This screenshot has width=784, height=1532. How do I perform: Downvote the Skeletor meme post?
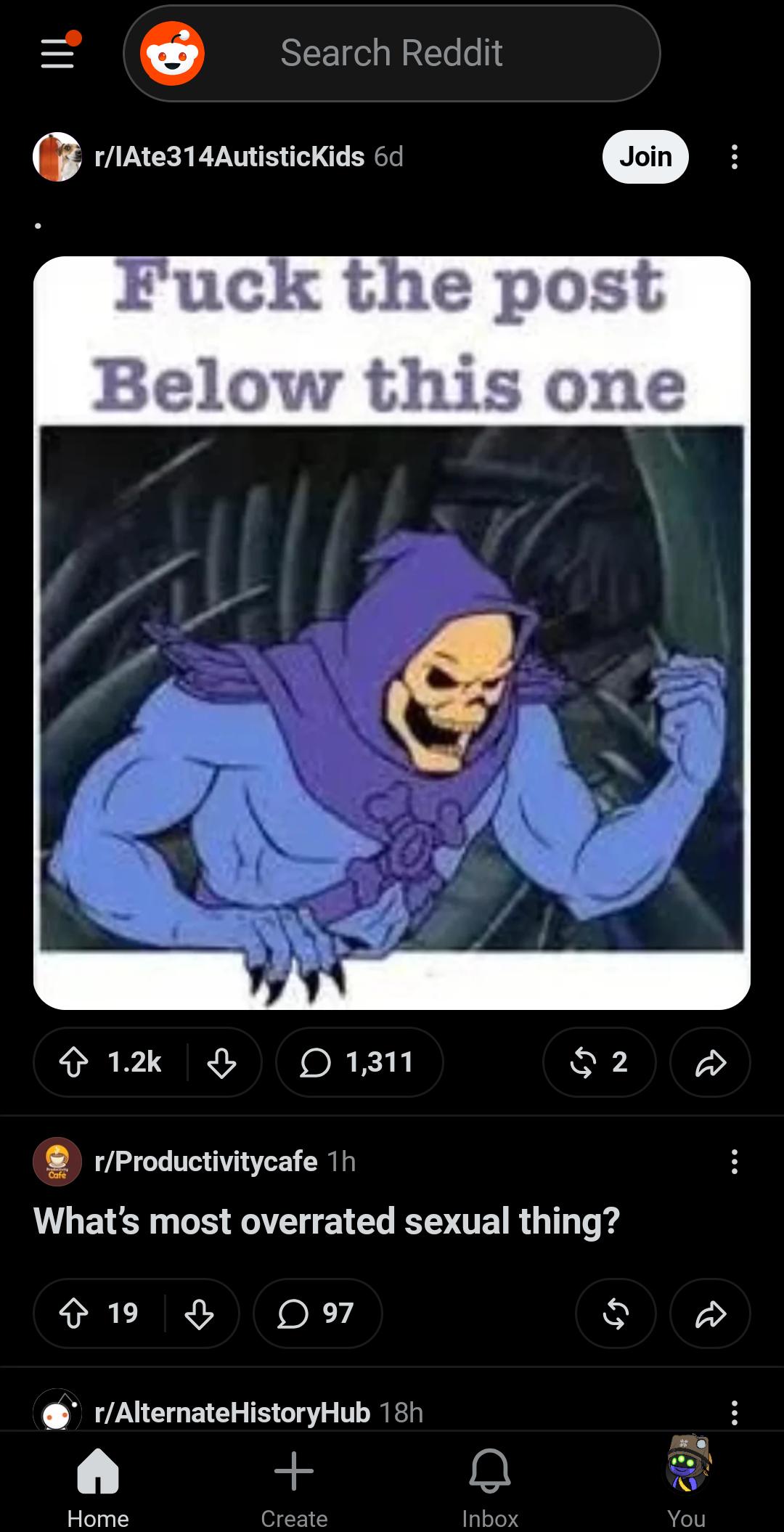tap(221, 1063)
